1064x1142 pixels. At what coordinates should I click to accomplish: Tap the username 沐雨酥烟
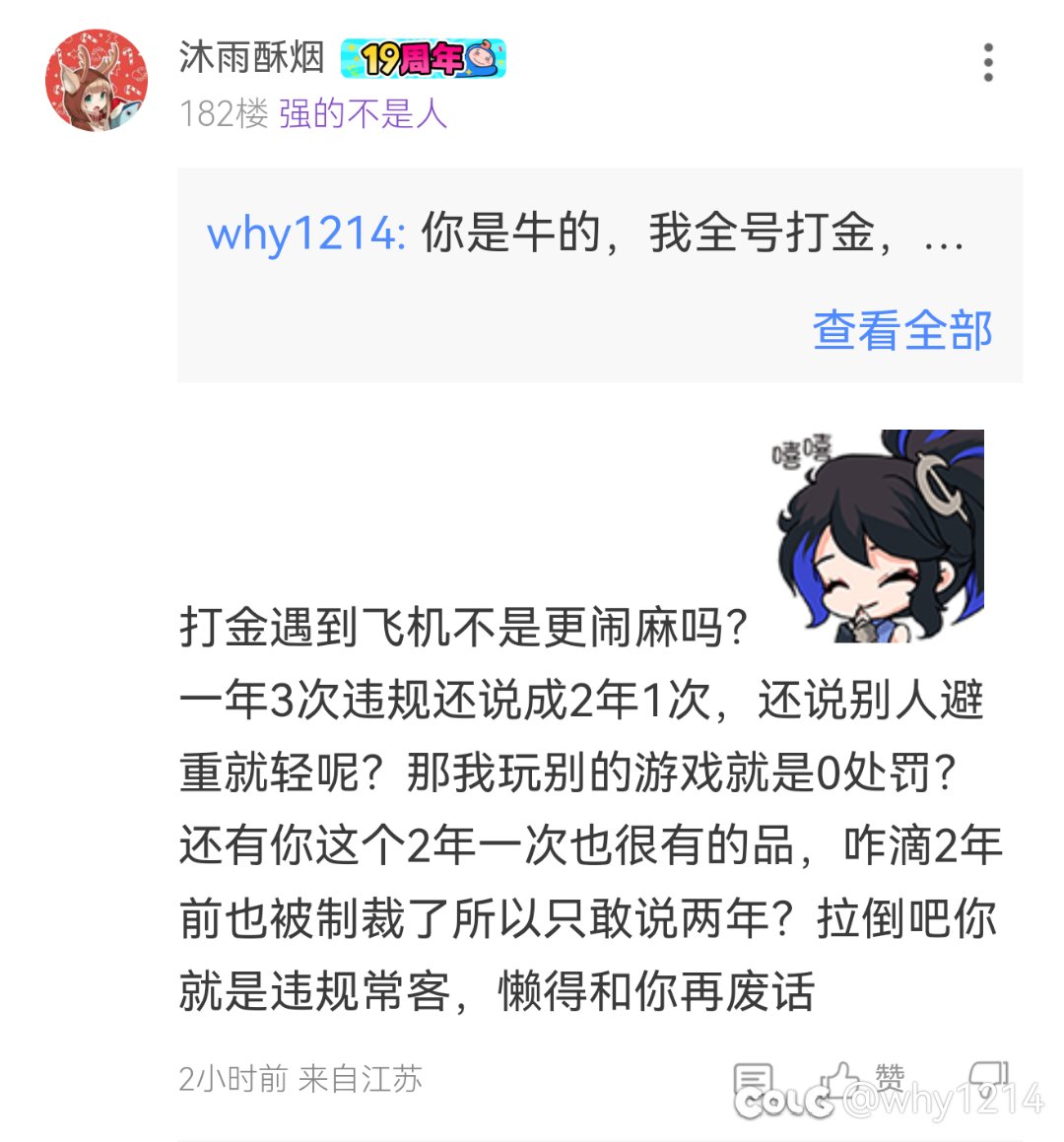point(251,58)
